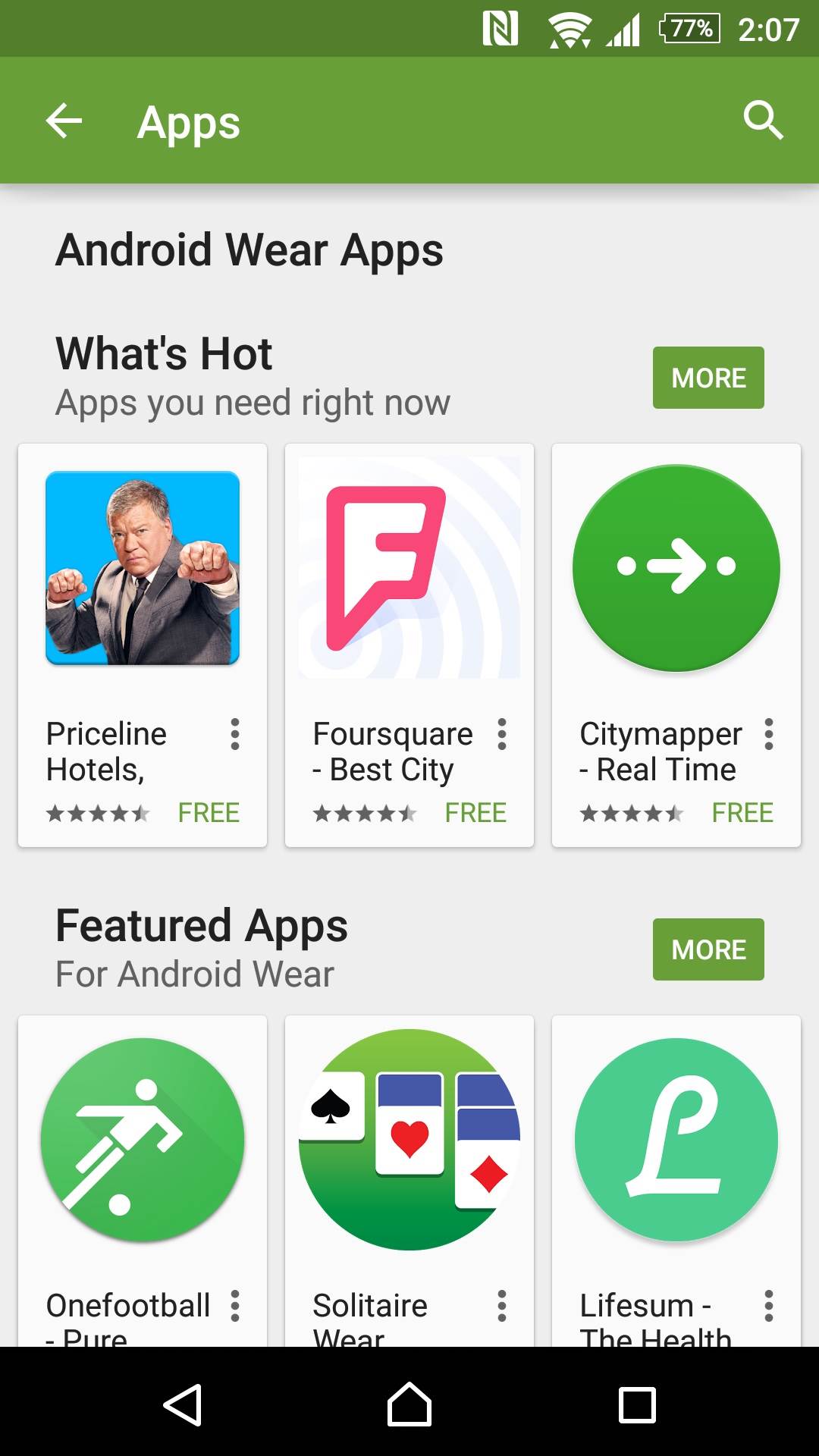Open overflow menu on Lifesum card
The width and height of the screenshot is (819, 1456).
[769, 1306]
